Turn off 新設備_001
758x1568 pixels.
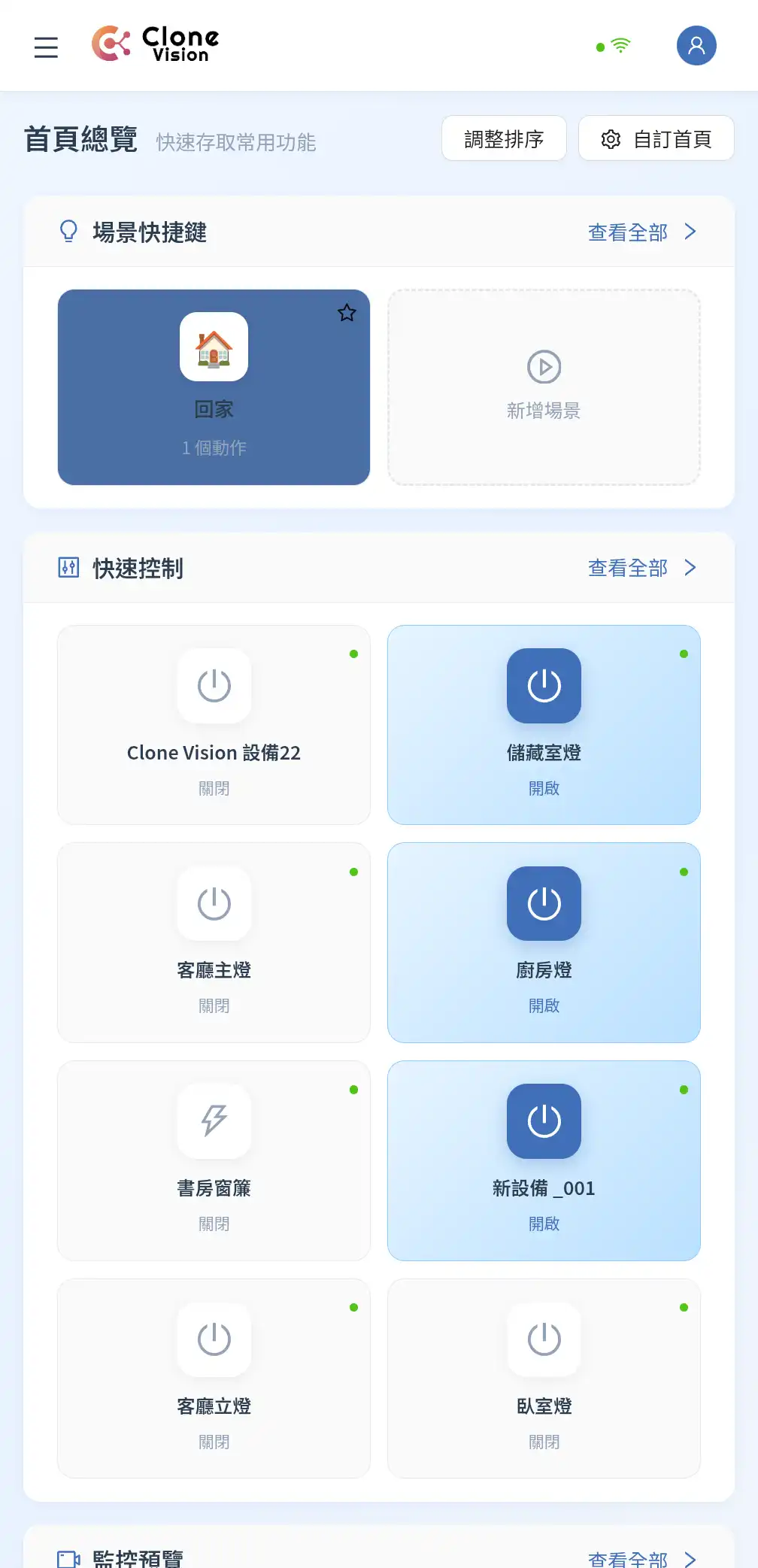(x=544, y=1121)
